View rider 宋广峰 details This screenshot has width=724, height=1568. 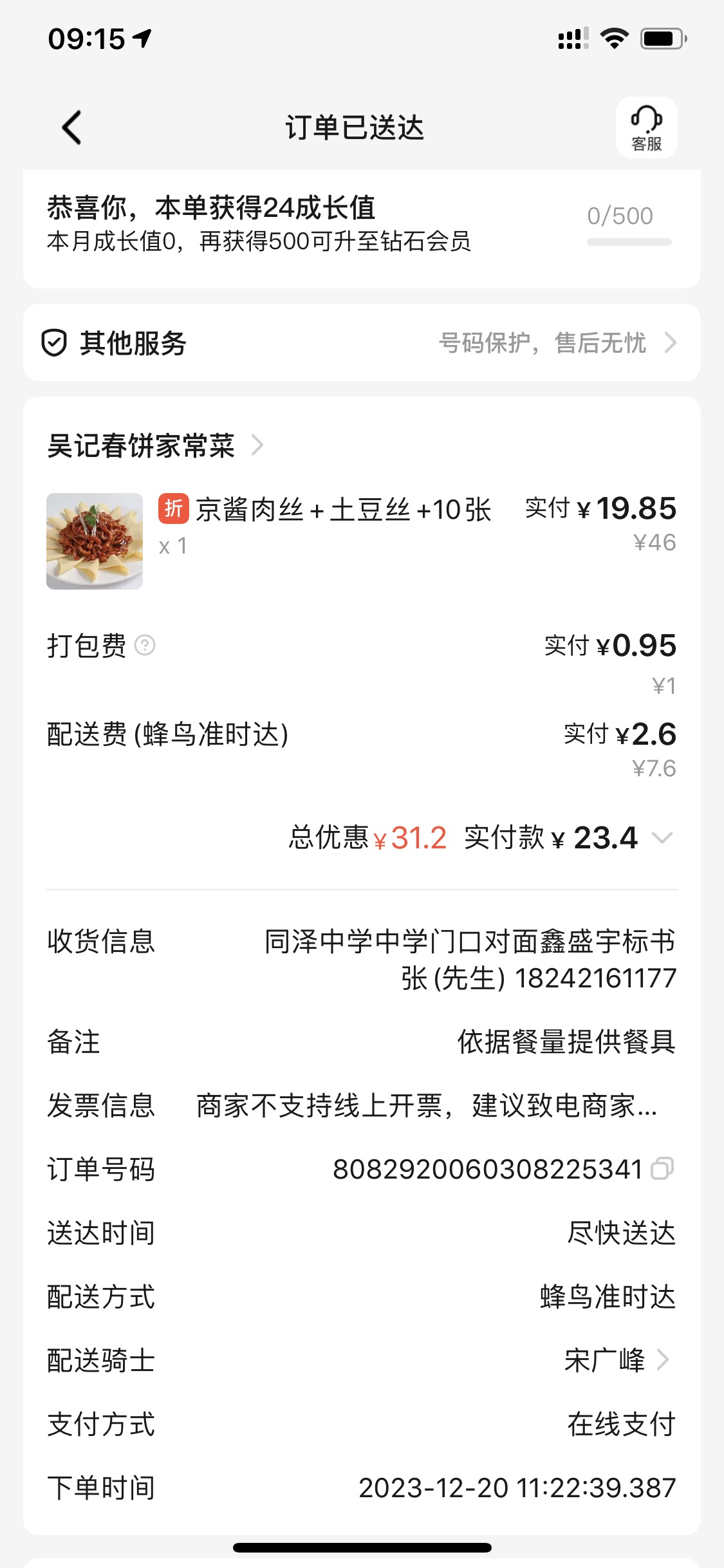point(617,1360)
